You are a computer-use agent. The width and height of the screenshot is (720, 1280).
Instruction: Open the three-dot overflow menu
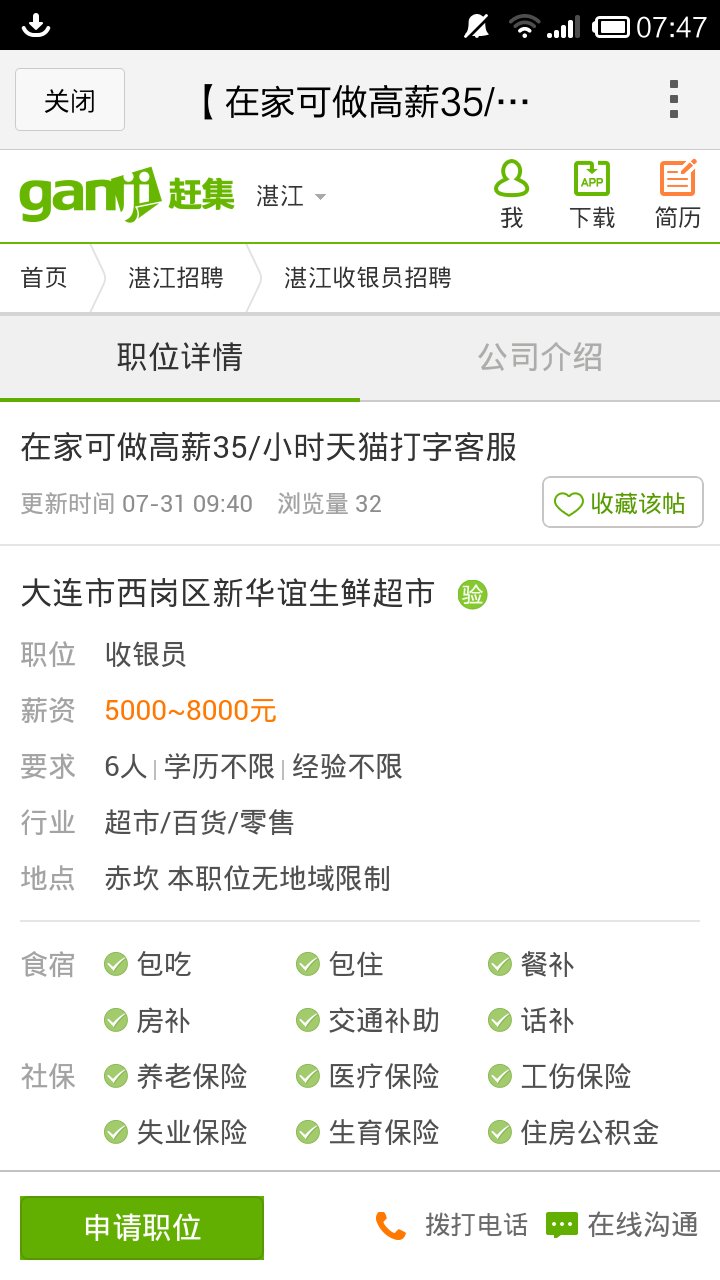[674, 100]
